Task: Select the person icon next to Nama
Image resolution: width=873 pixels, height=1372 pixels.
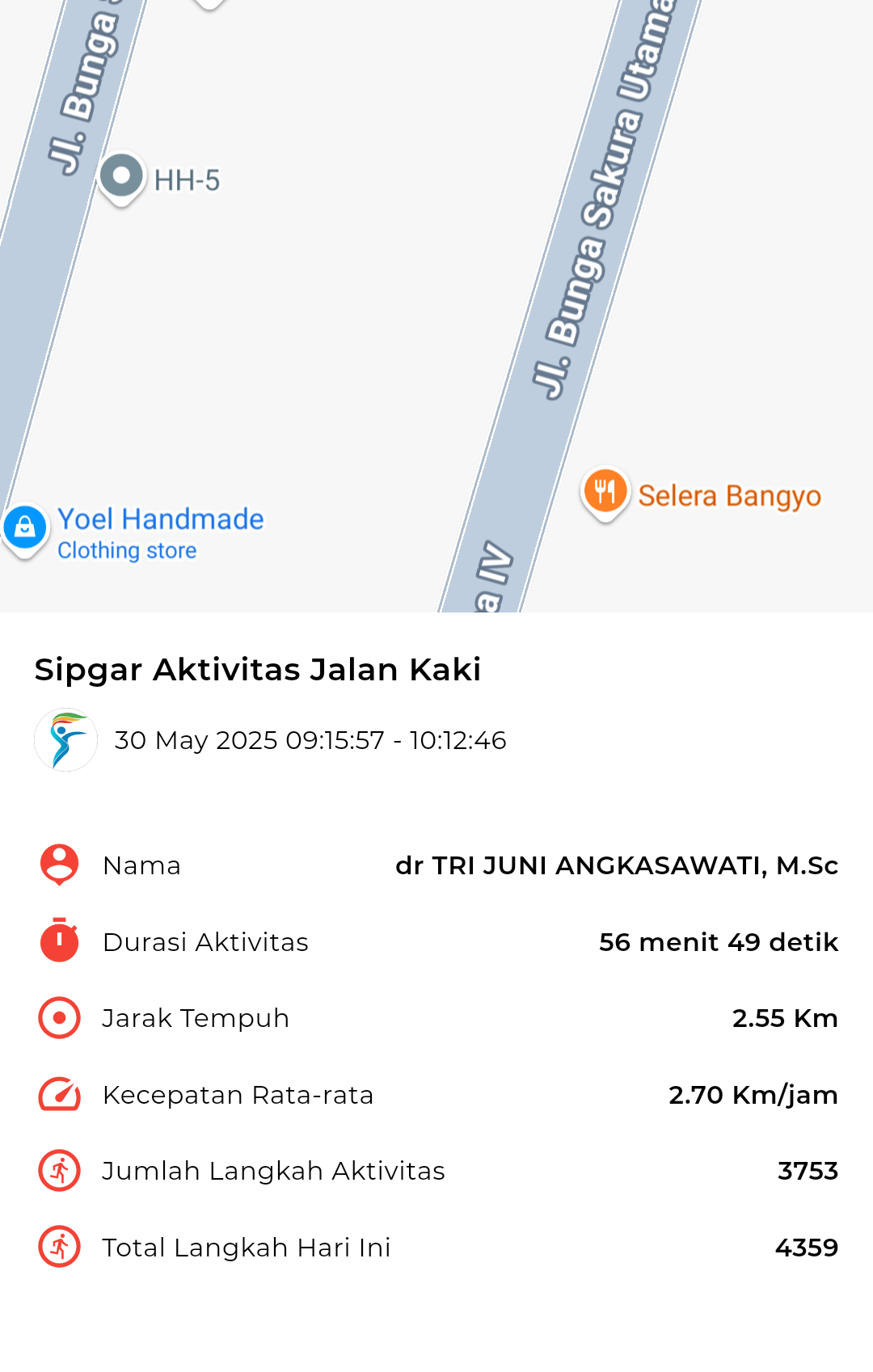Action: [57, 864]
